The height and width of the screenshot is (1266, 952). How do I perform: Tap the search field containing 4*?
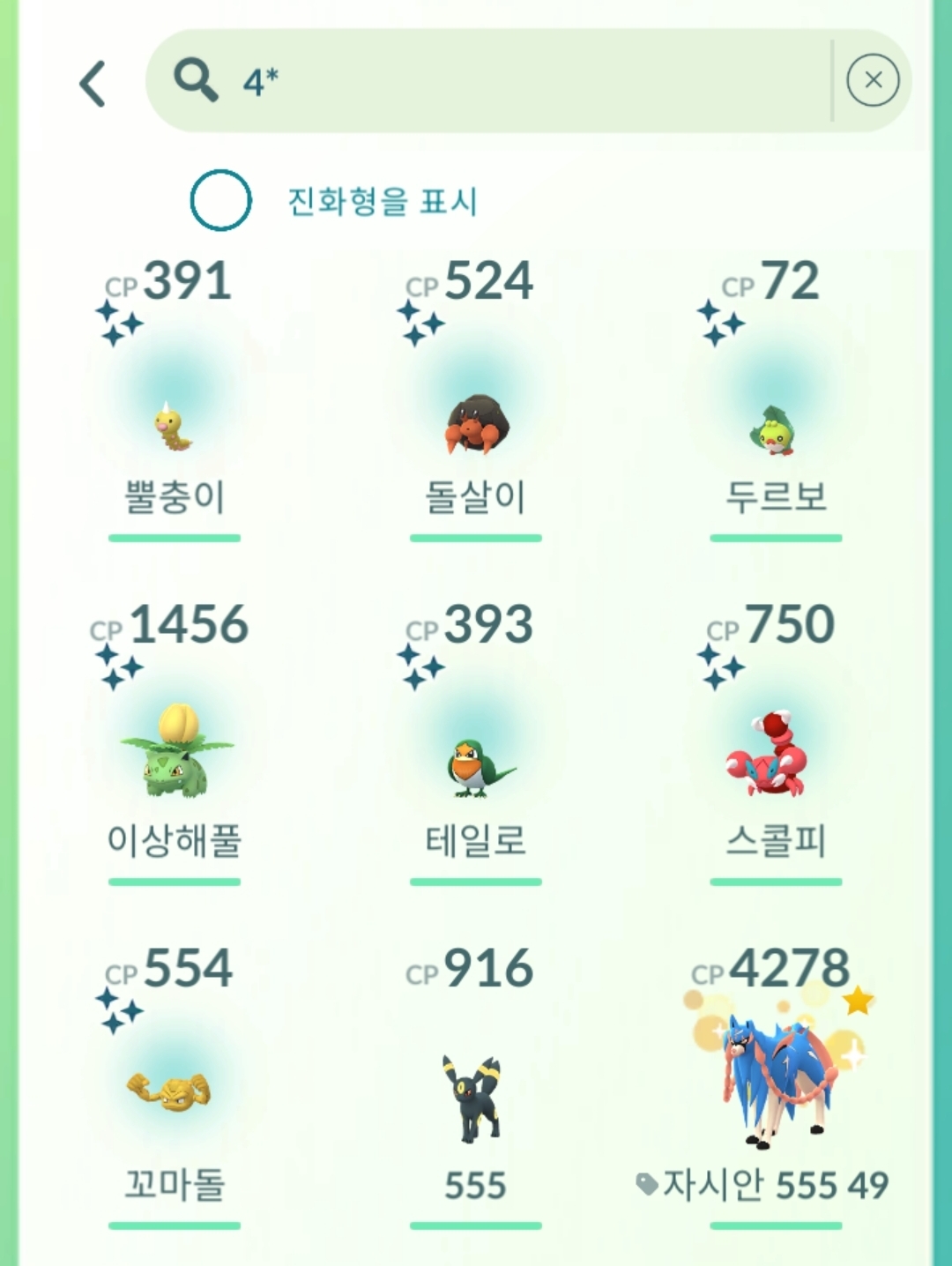494,81
